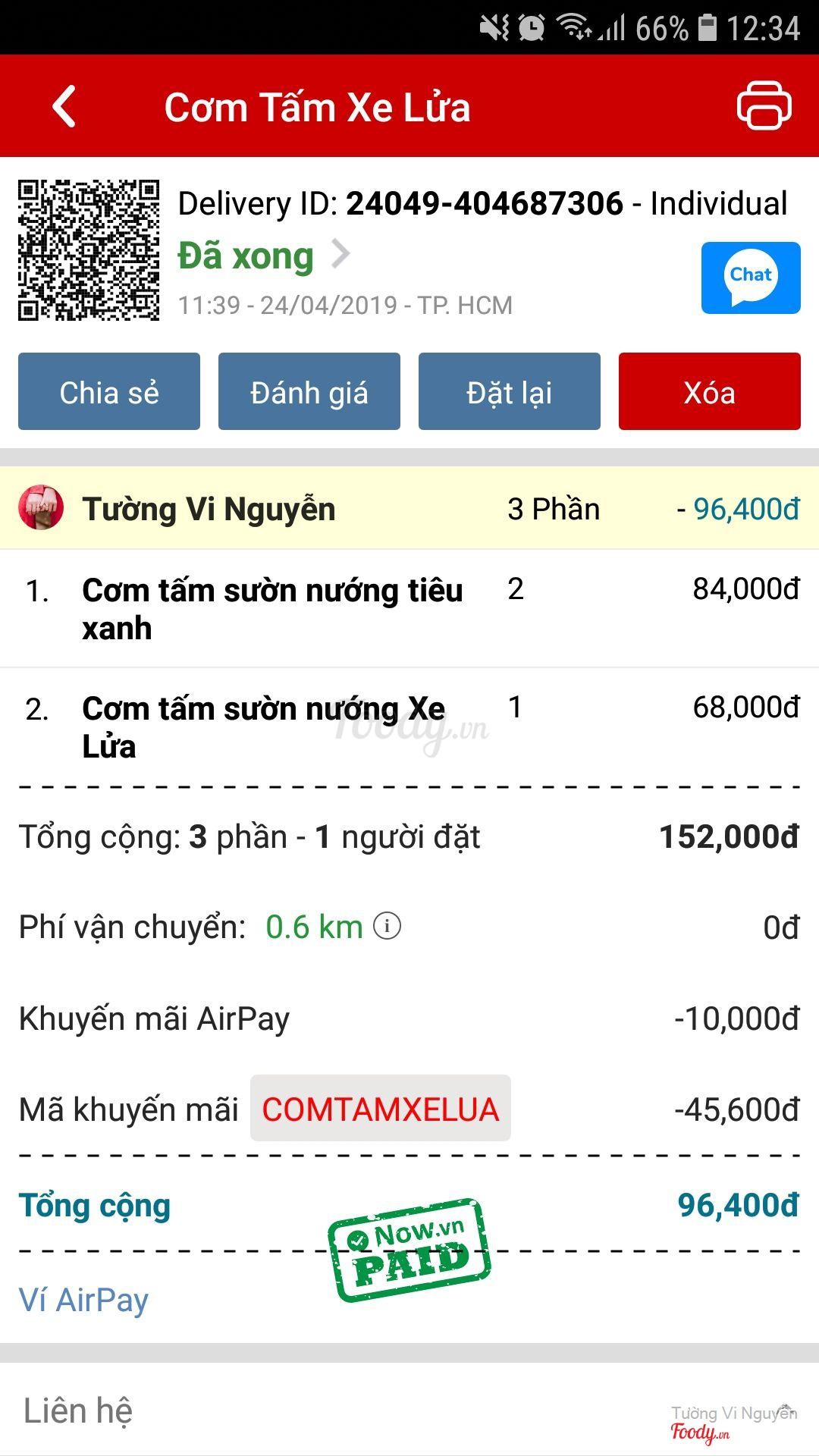
Task: Reorder using Đặt lại button
Action: 509,391
